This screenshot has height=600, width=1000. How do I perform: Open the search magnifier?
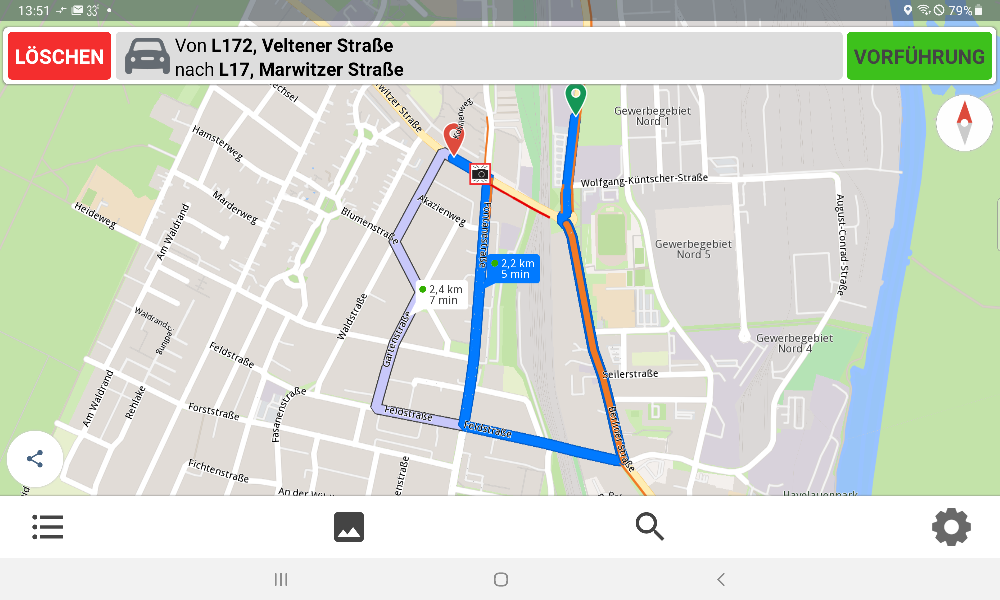point(650,526)
